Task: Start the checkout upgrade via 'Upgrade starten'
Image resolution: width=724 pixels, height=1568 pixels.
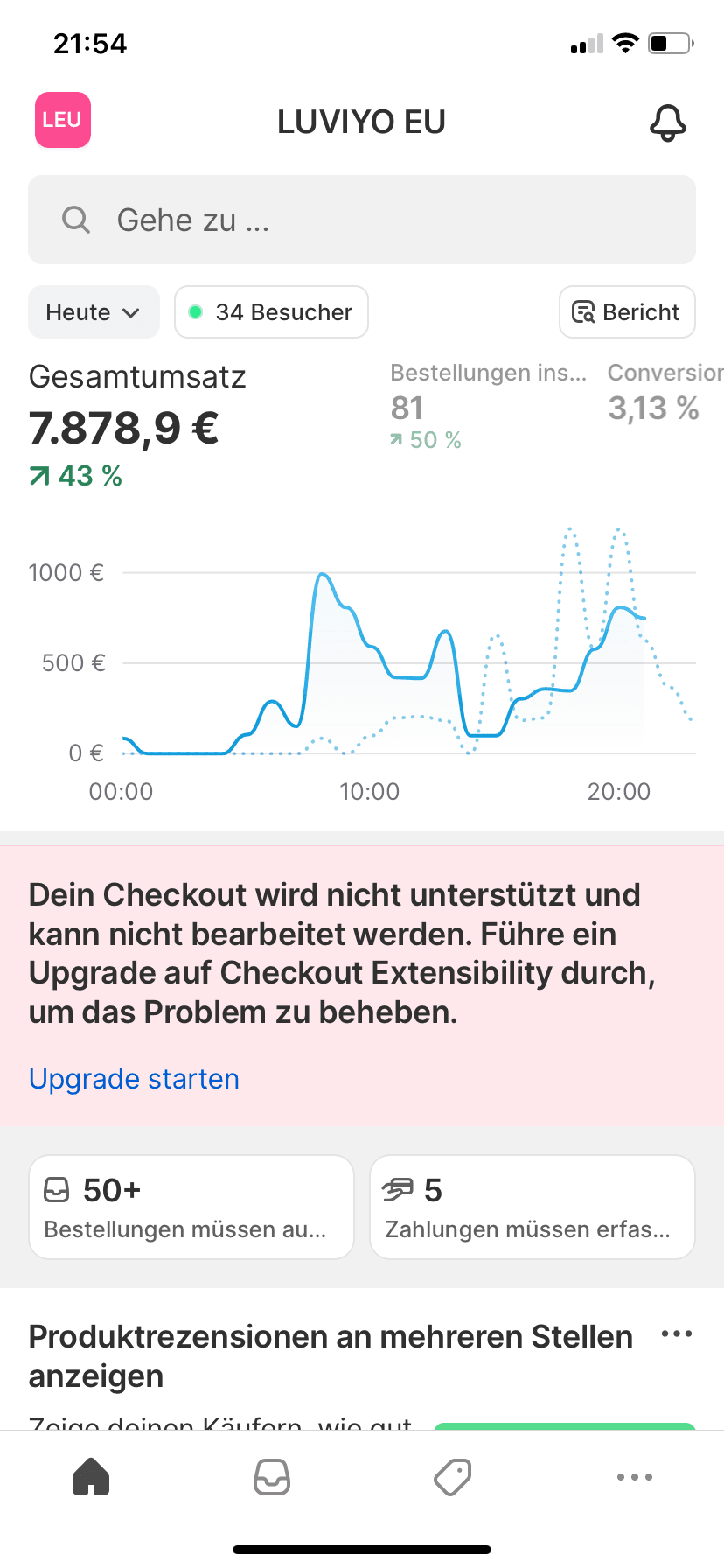Action: pos(134,1079)
